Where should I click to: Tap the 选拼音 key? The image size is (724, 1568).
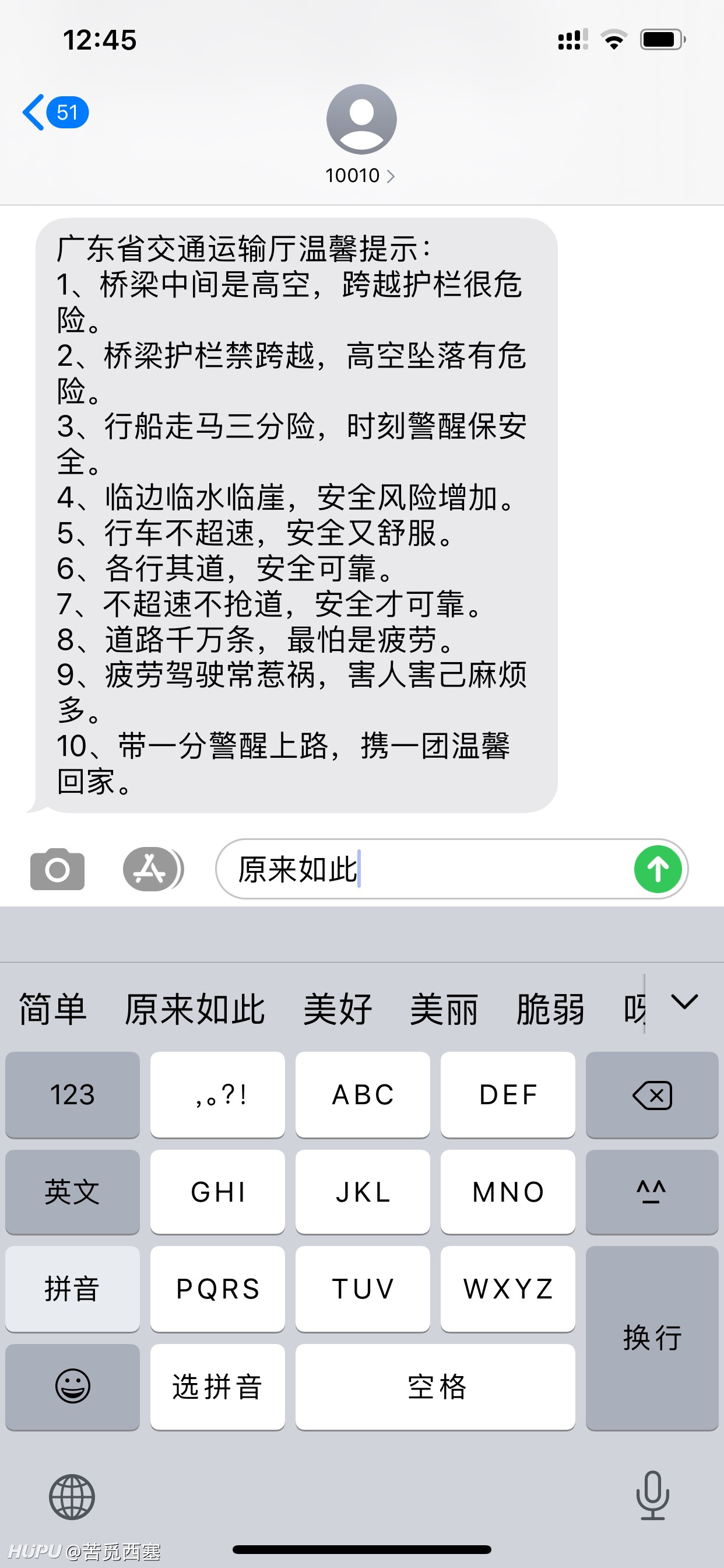point(217,1387)
